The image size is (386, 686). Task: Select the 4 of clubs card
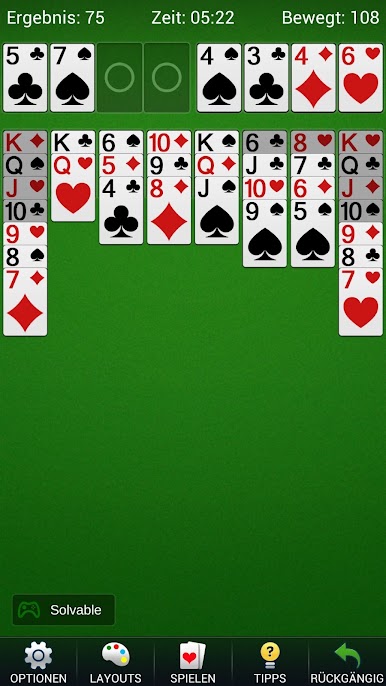coord(121,210)
